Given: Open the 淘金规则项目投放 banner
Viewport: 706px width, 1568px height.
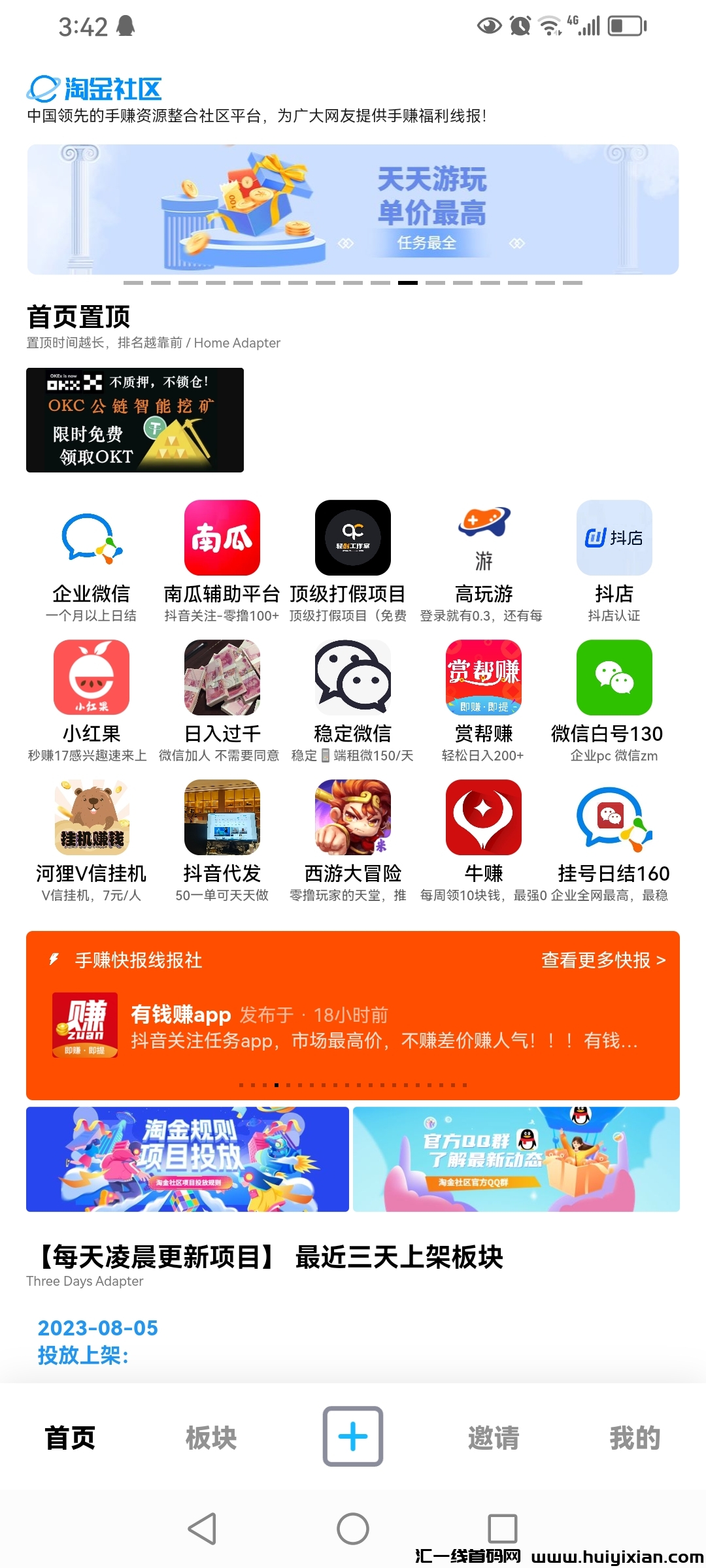Looking at the screenshot, I should 188,1159.
